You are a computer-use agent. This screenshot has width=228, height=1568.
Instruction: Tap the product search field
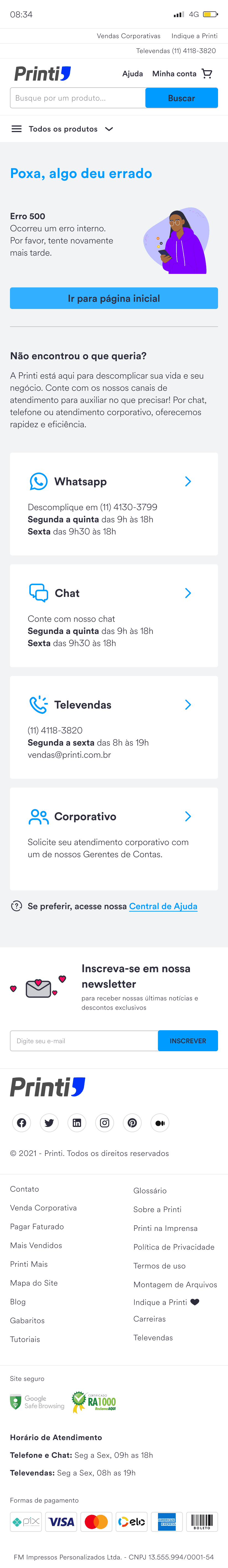(x=77, y=98)
